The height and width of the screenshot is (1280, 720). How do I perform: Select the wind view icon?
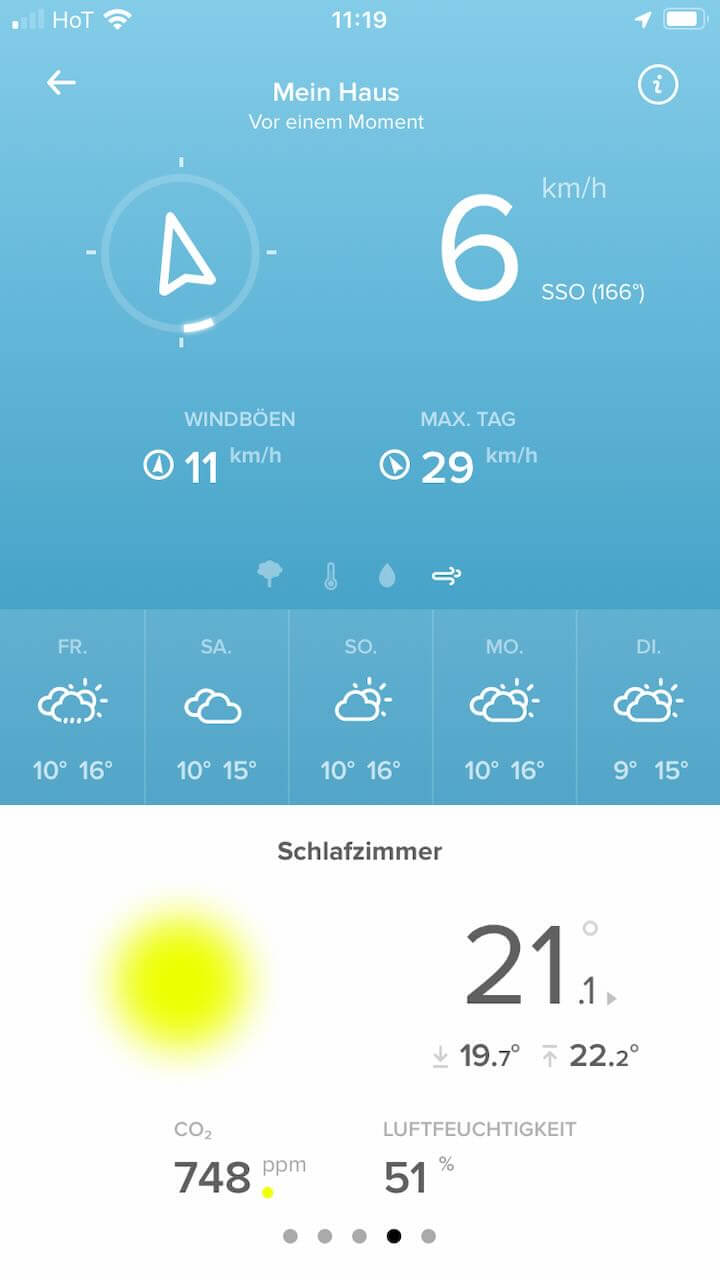(446, 575)
